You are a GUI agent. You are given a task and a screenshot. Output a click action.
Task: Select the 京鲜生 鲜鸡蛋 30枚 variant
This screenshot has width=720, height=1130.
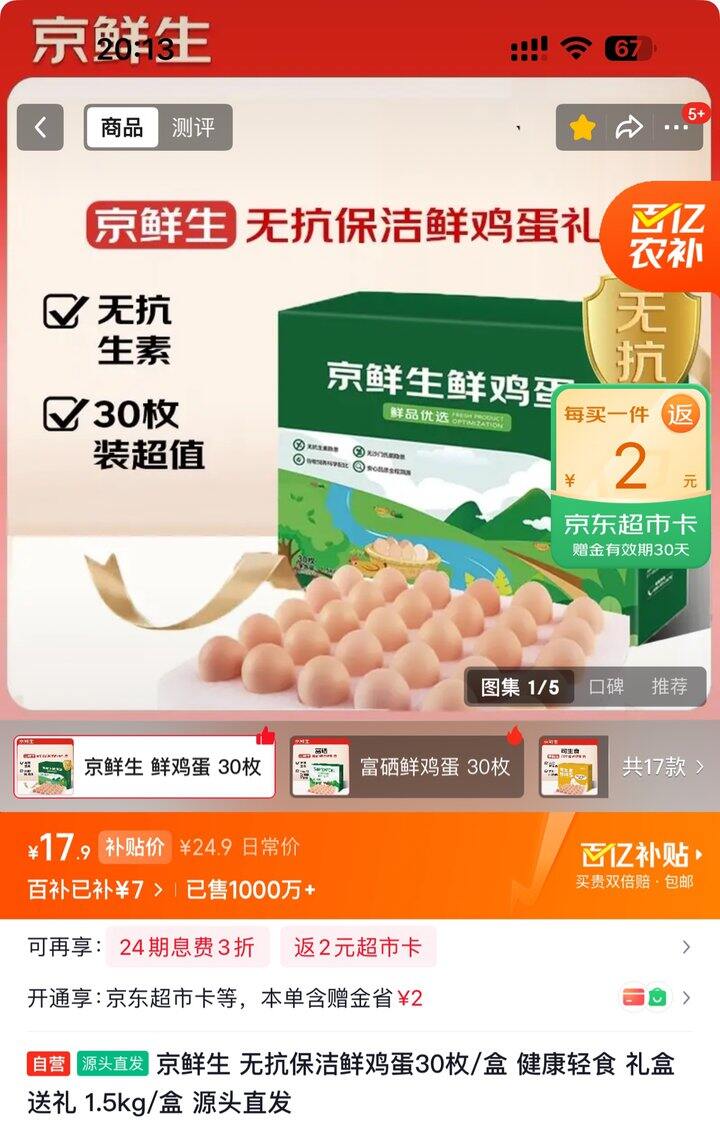[144, 767]
